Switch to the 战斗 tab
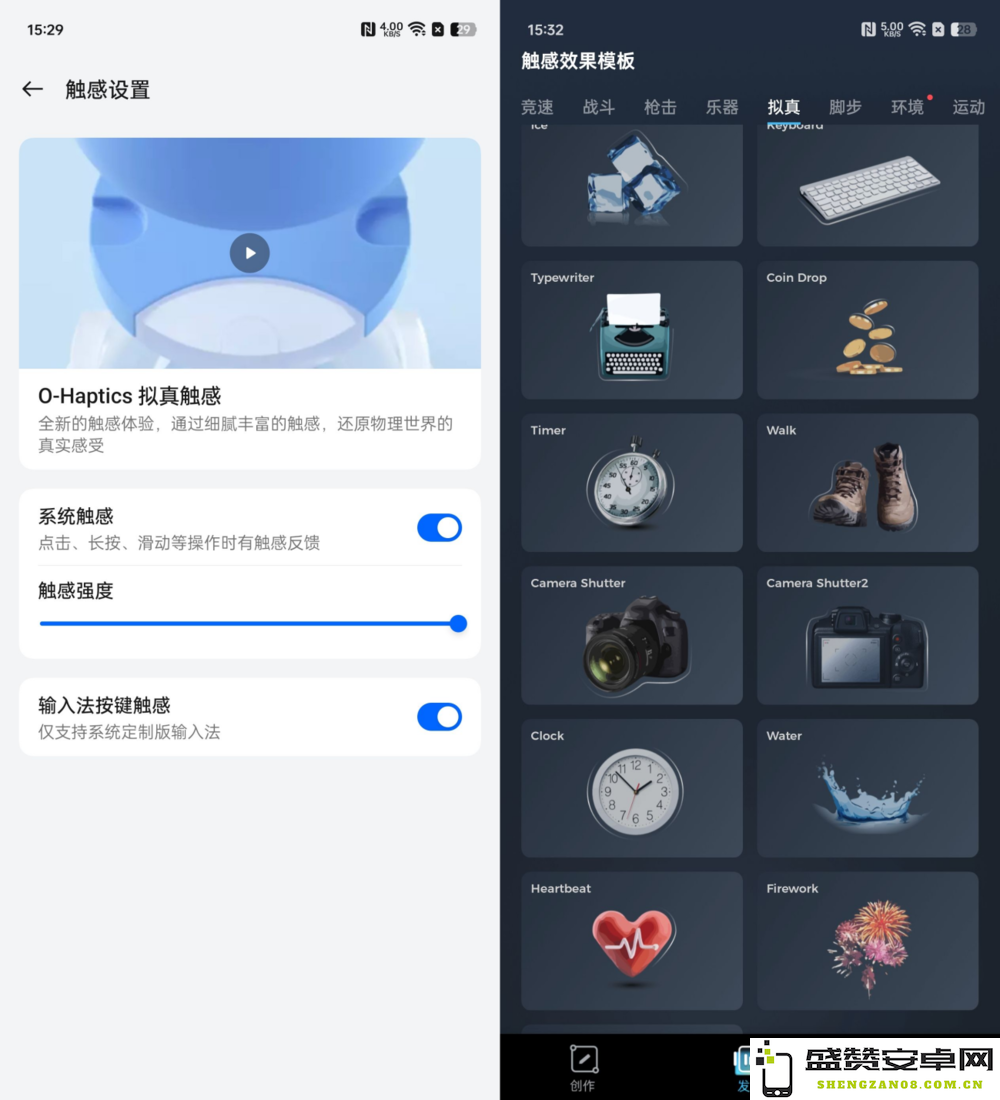Image resolution: width=1000 pixels, height=1100 pixels. 599,107
